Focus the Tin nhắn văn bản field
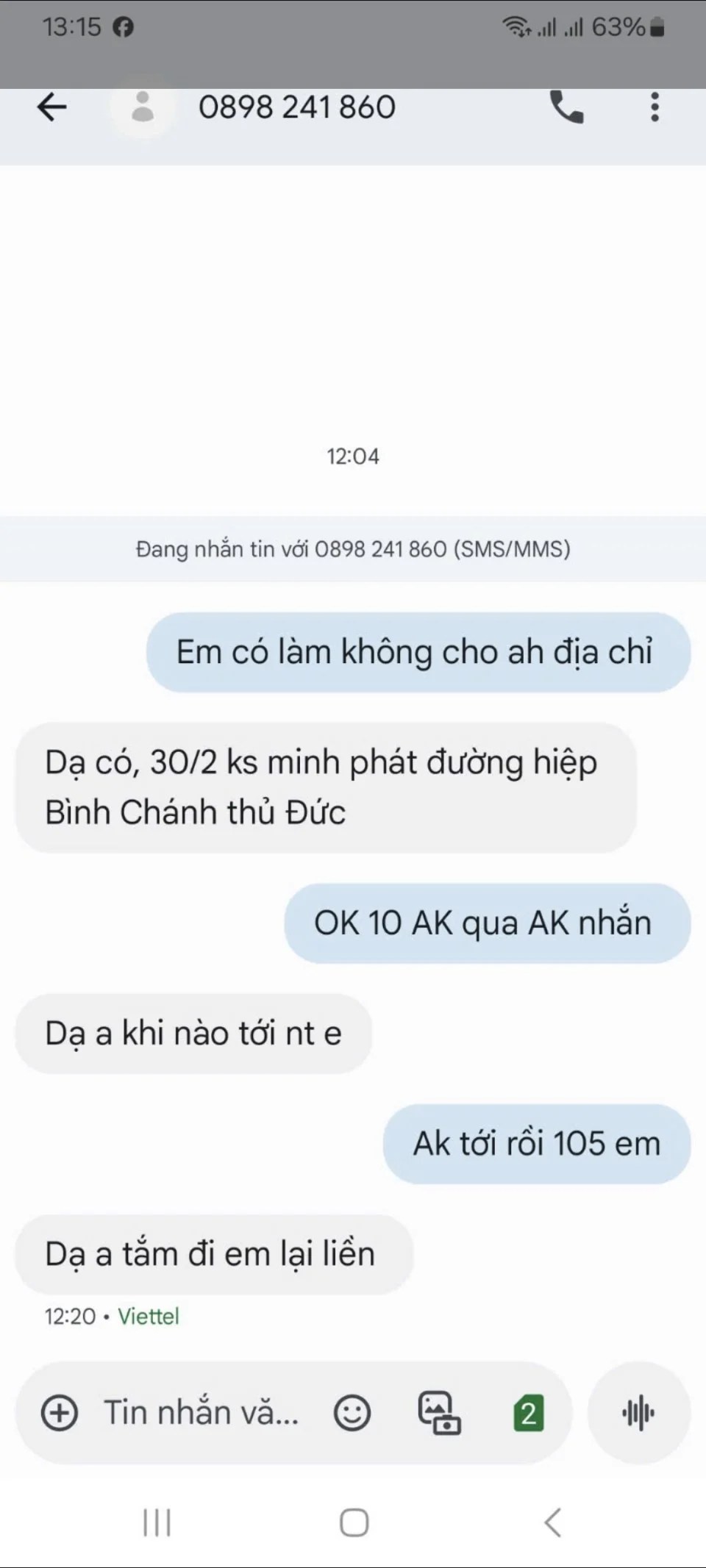Screen dimensions: 706x1568 point(201,1413)
